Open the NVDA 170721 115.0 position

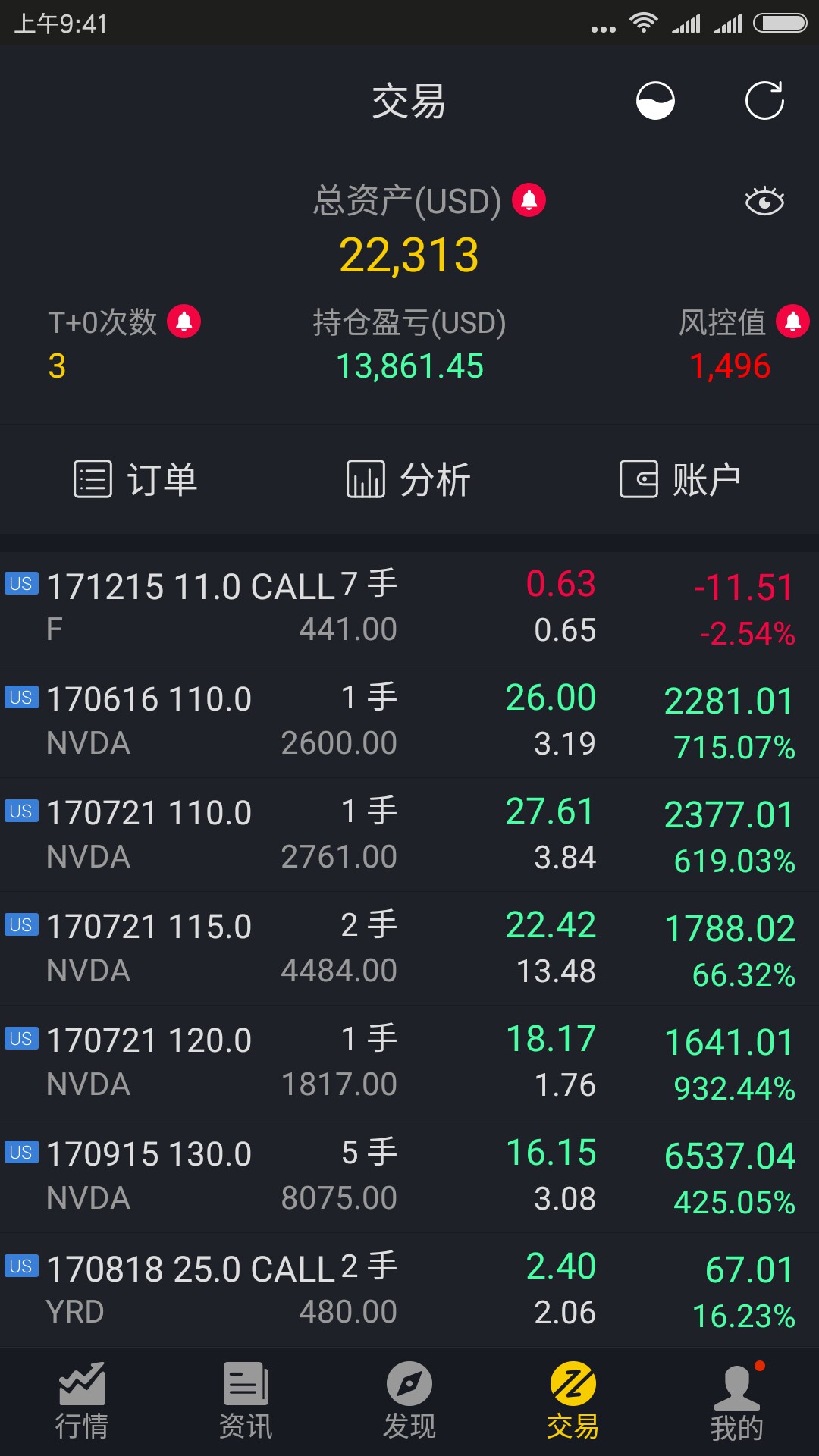click(409, 949)
